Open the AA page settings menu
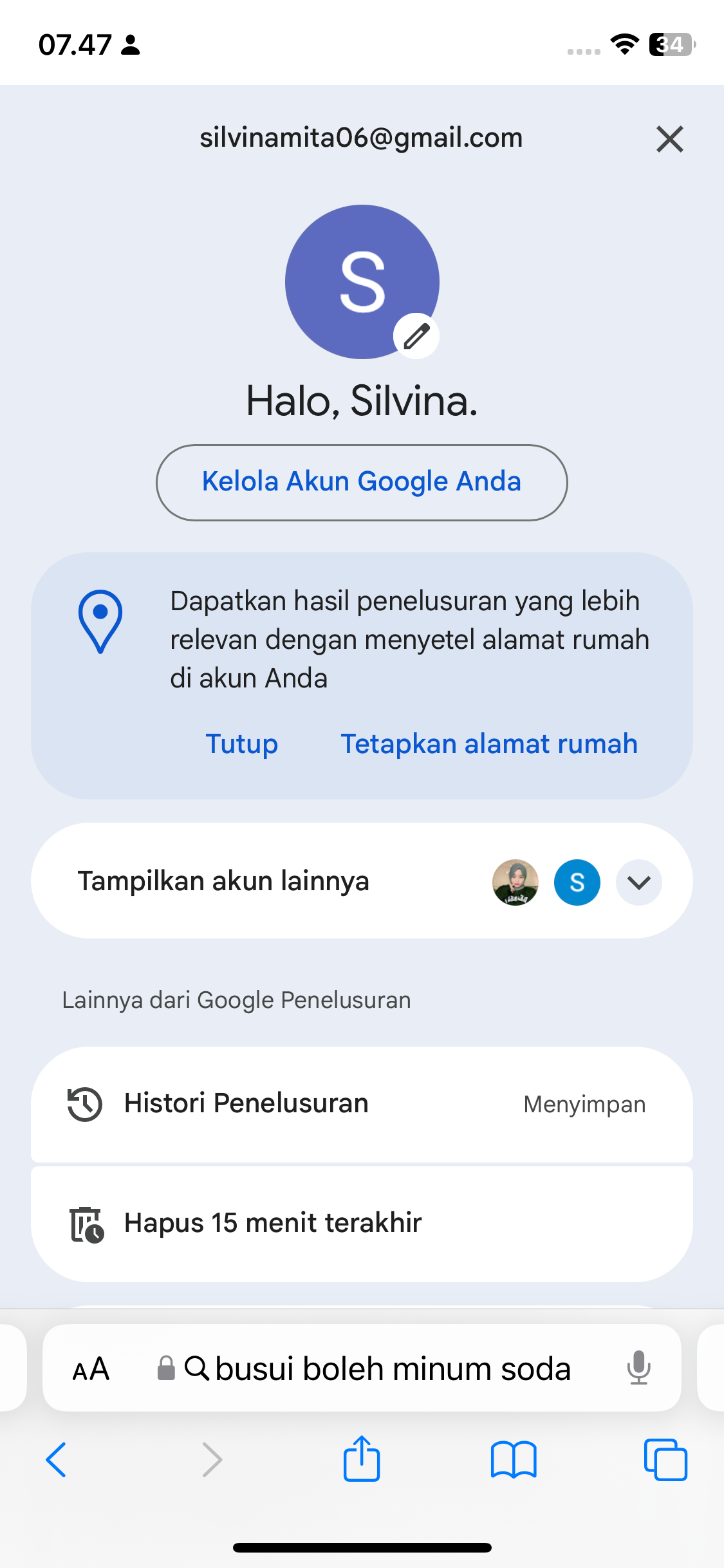Viewport: 724px width, 1568px height. point(91,1369)
